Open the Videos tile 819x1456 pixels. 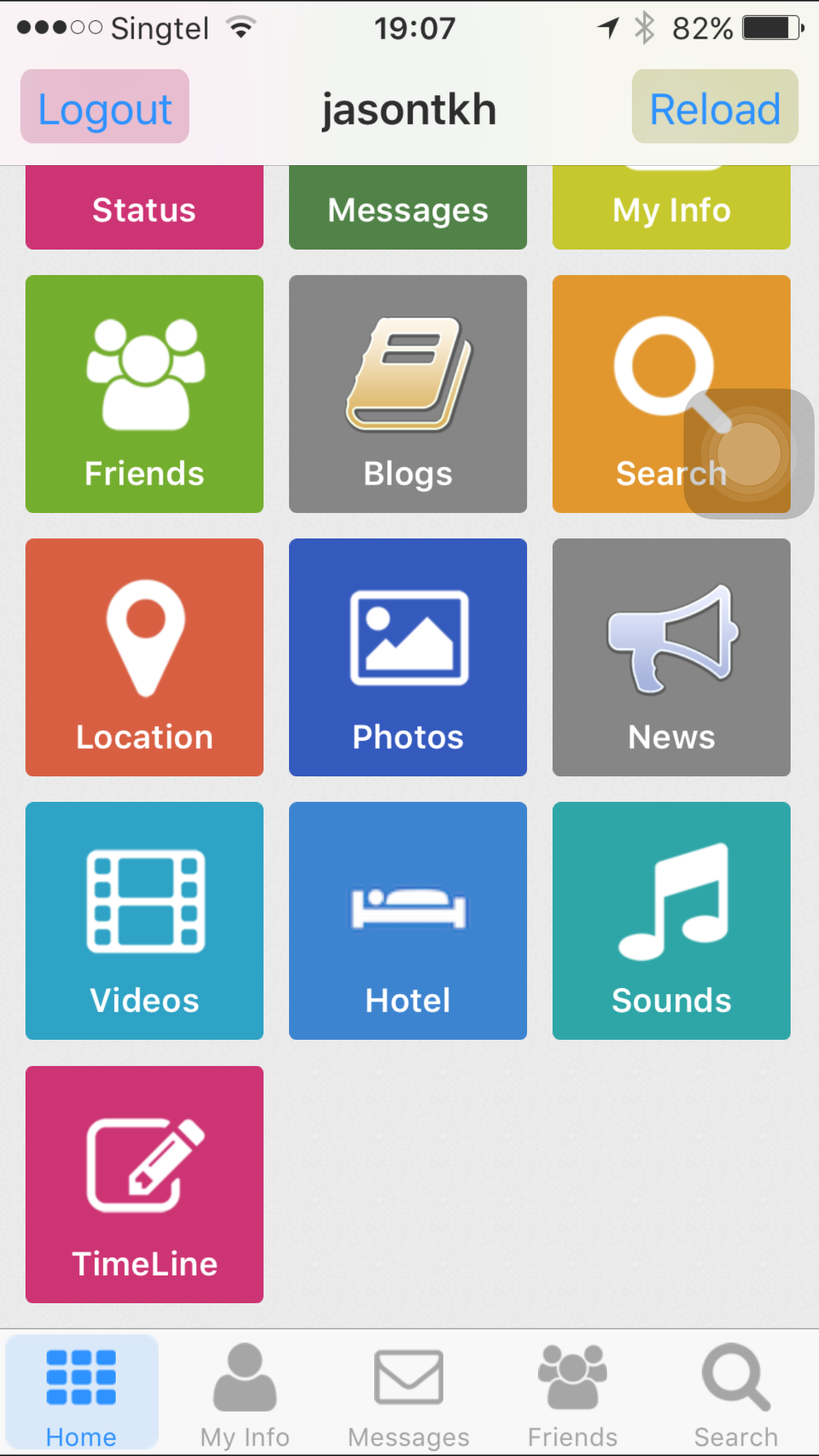click(144, 920)
